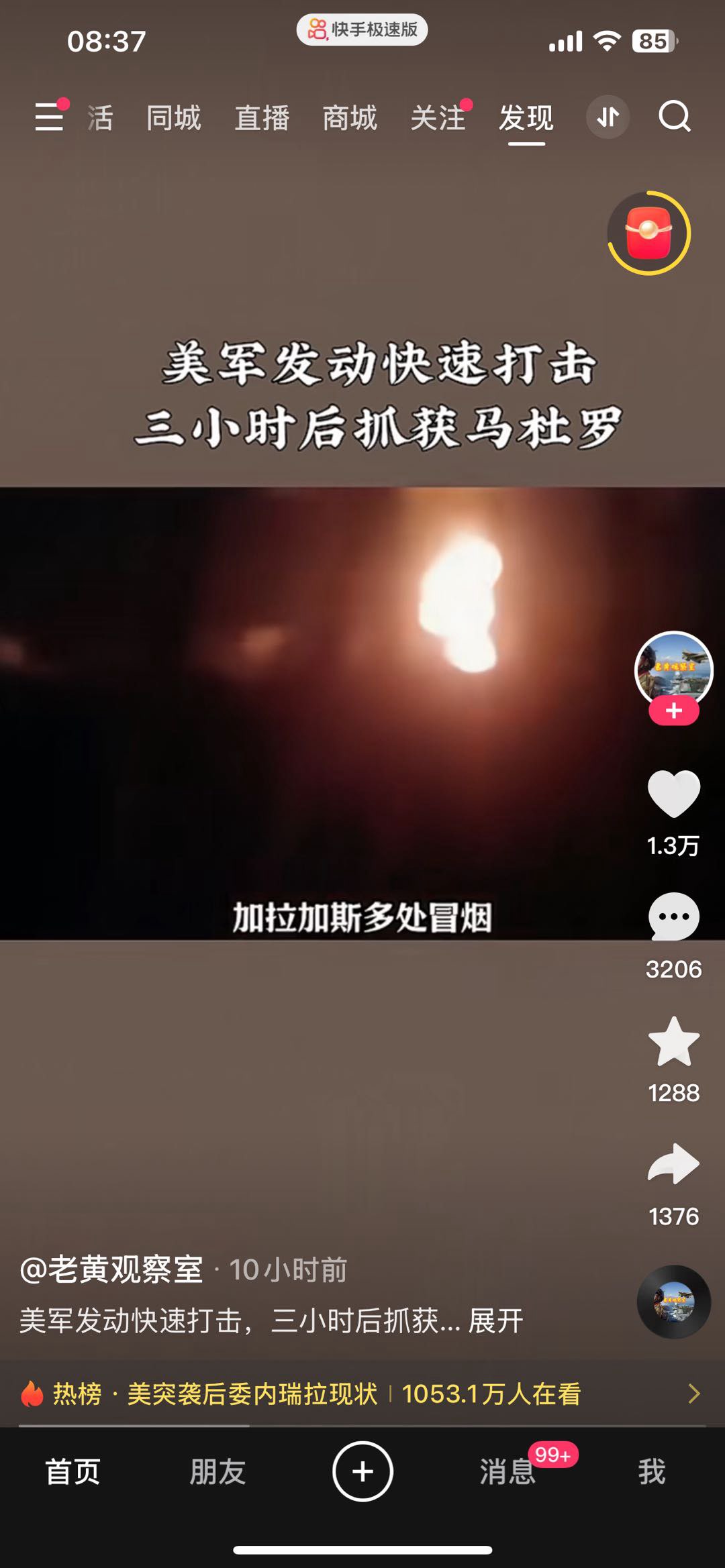Image resolution: width=725 pixels, height=1568 pixels.
Task: Go to the 关注 tab
Action: 438,118
